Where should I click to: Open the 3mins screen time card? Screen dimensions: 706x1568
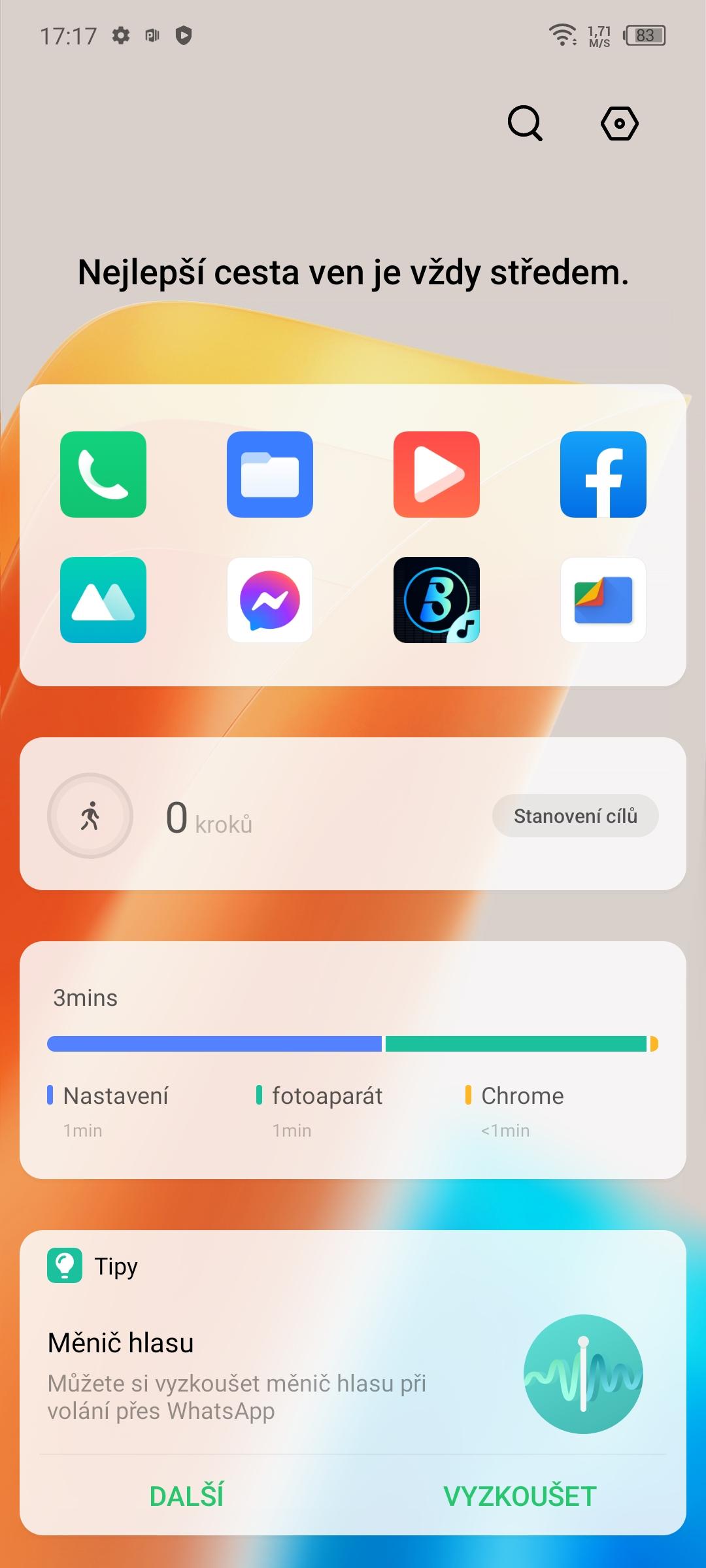pos(353,1060)
